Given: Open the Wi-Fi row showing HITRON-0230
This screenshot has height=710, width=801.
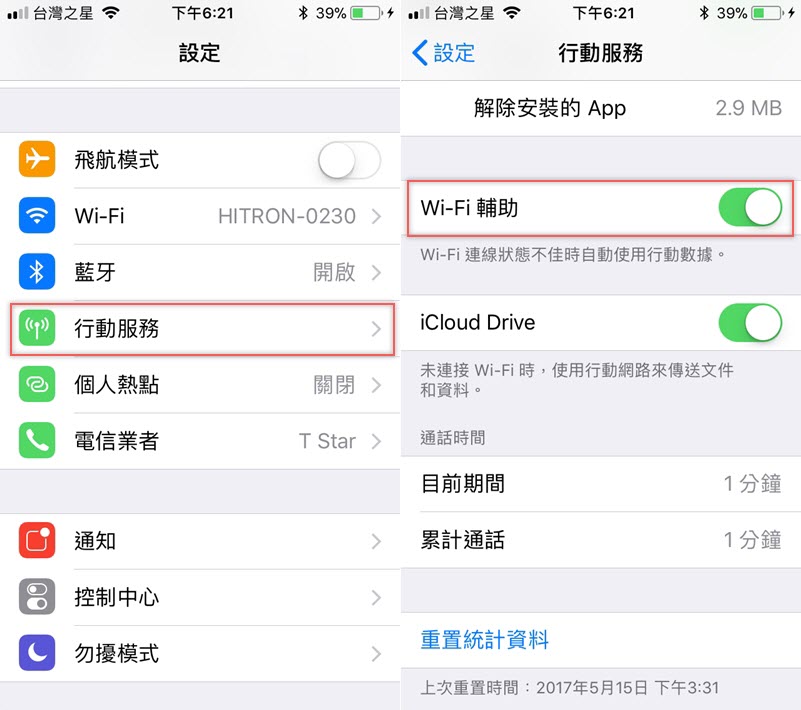Looking at the screenshot, I should point(200,216).
